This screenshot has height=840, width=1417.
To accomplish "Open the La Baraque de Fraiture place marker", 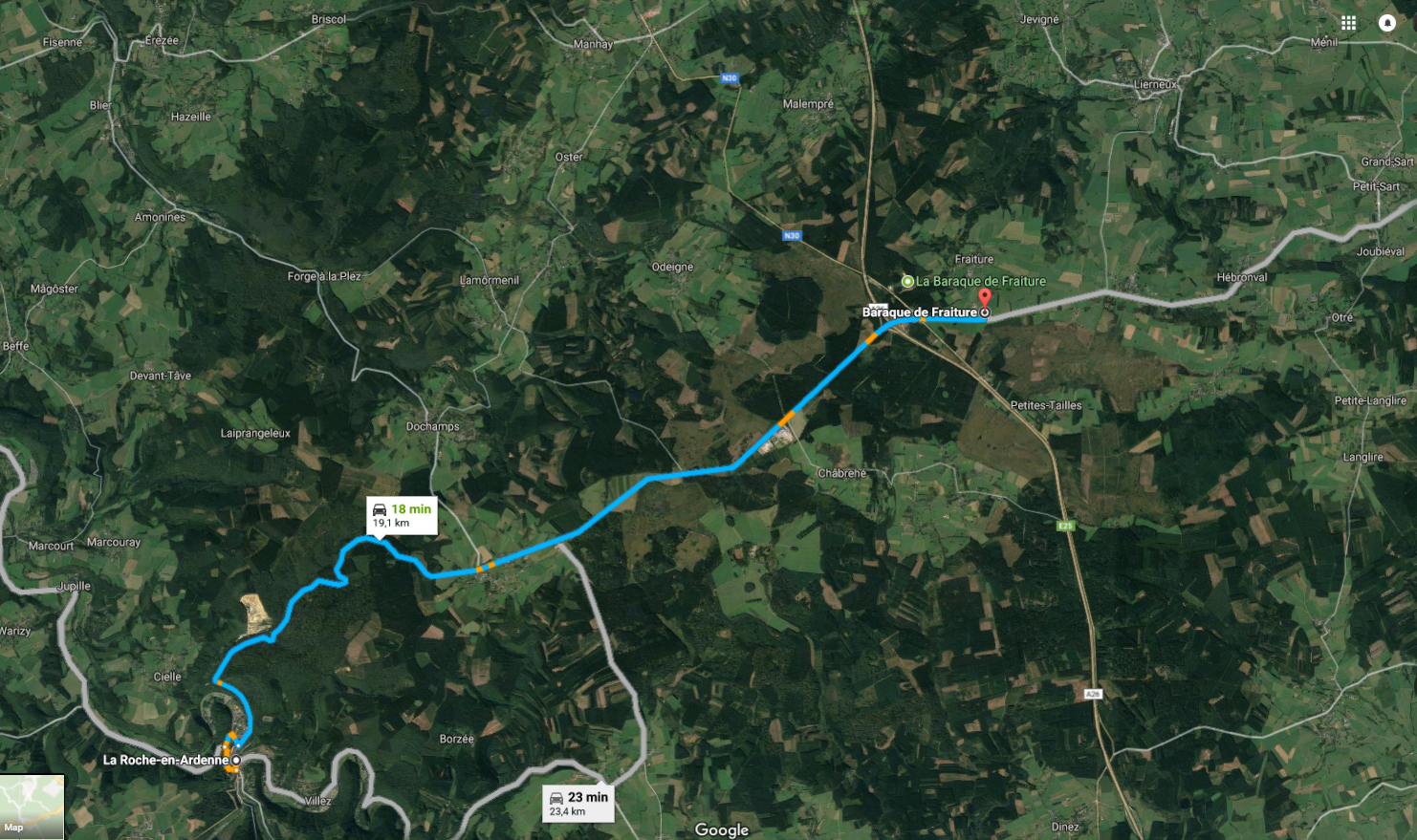I will click(907, 281).
